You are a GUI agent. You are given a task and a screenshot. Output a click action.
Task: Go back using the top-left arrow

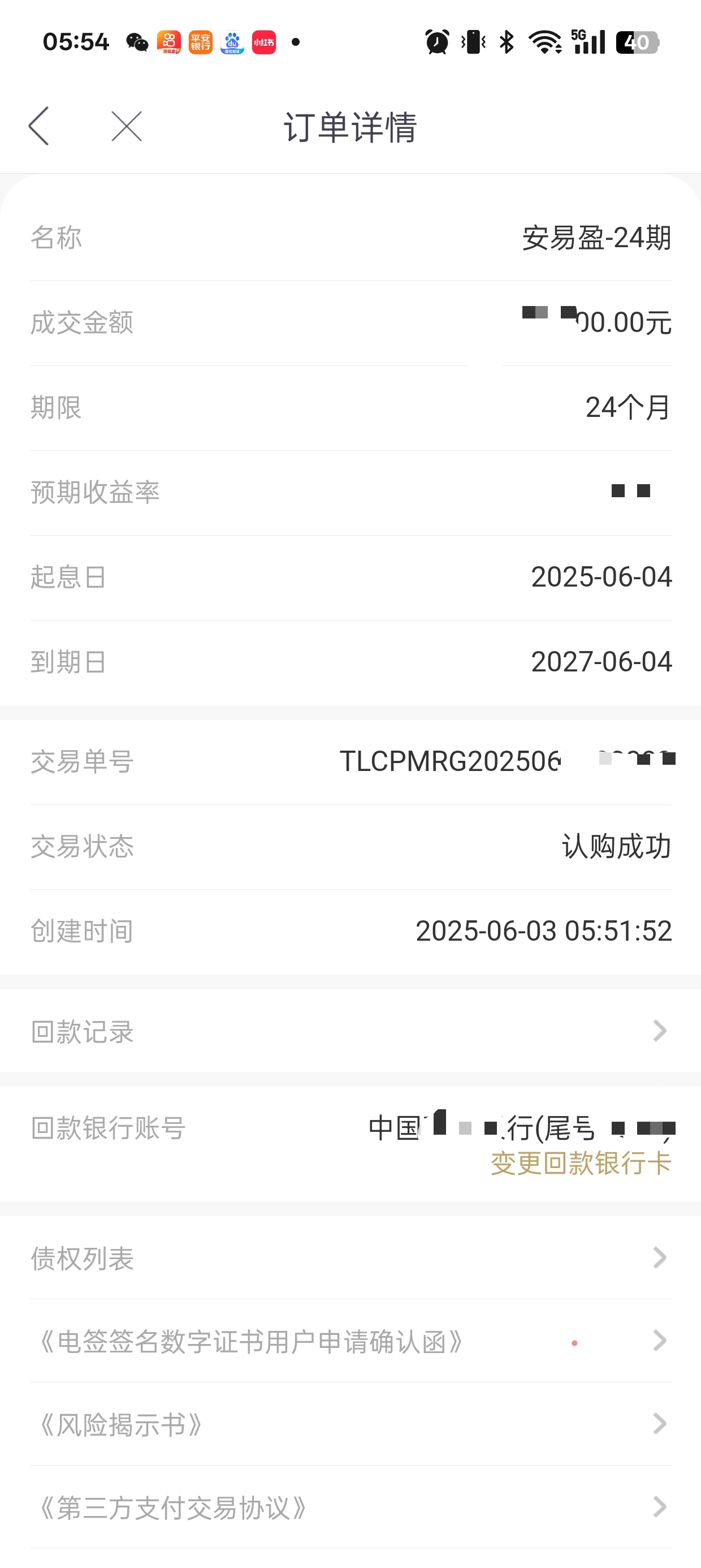pos(39,126)
